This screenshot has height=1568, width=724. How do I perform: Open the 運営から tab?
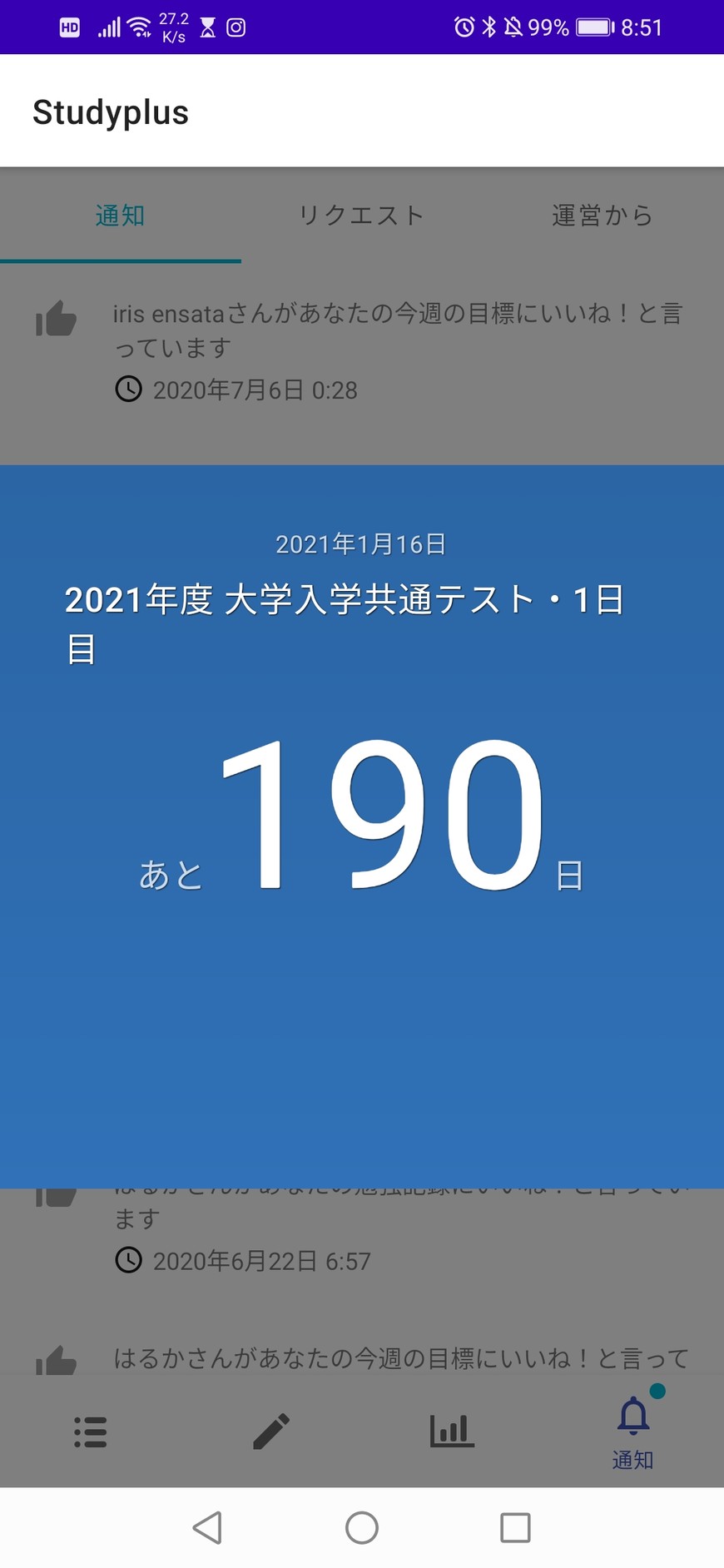(x=603, y=216)
